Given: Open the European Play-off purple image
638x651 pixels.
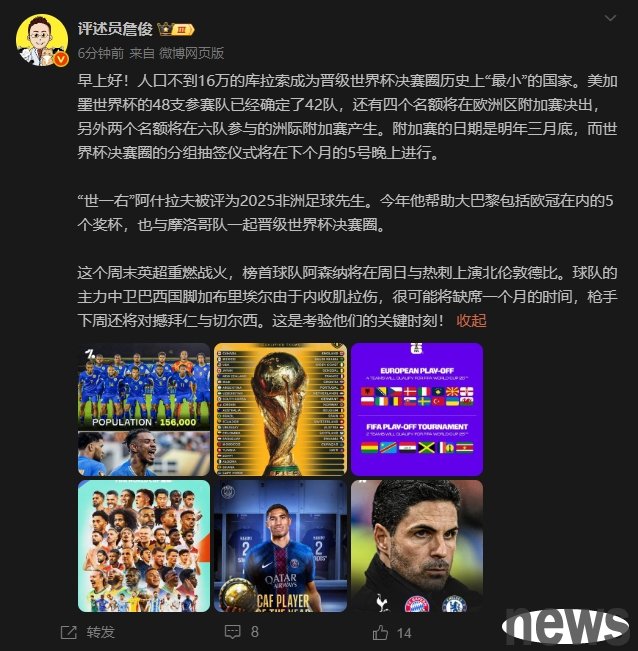Looking at the screenshot, I should [x=416, y=409].
